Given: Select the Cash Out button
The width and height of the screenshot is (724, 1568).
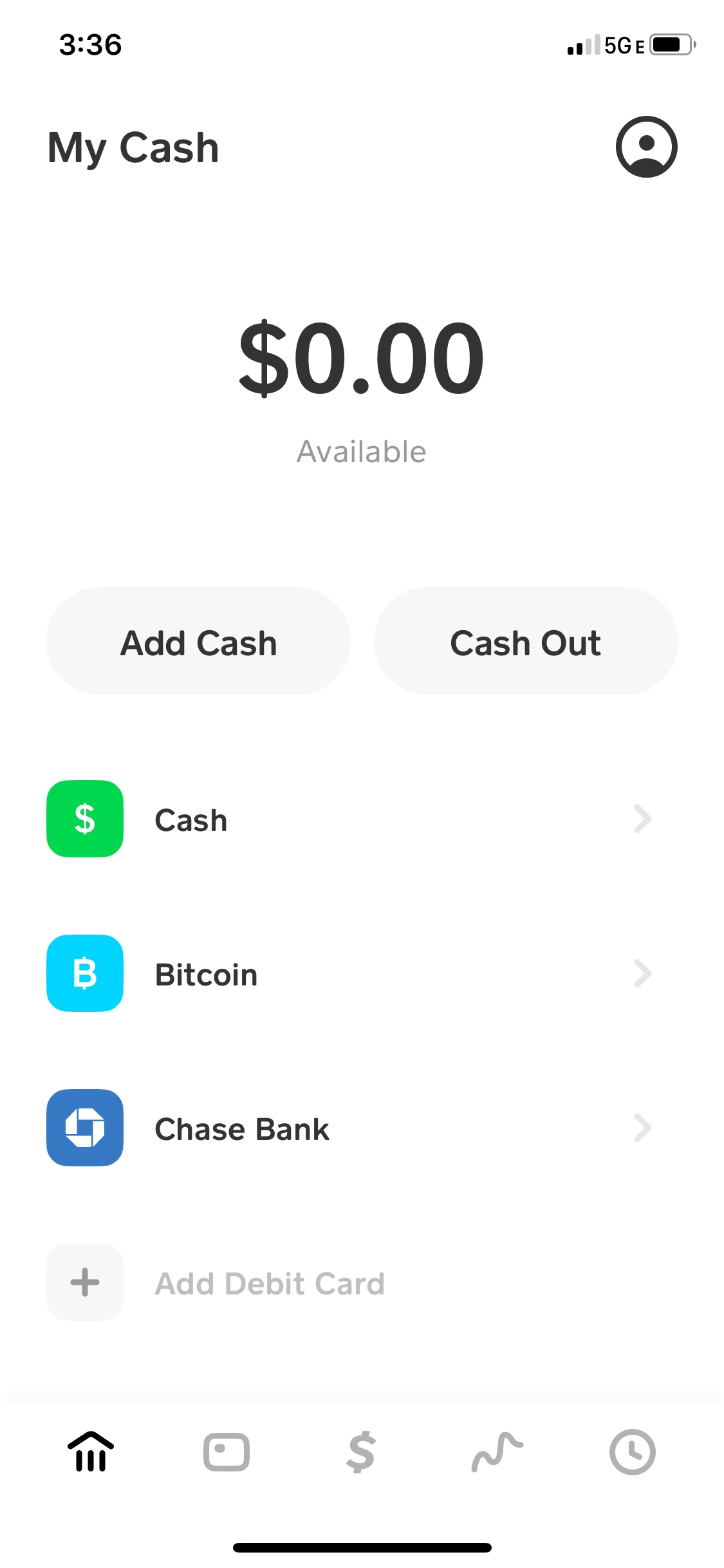Looking at the screenshot, I should click(525, 642).
